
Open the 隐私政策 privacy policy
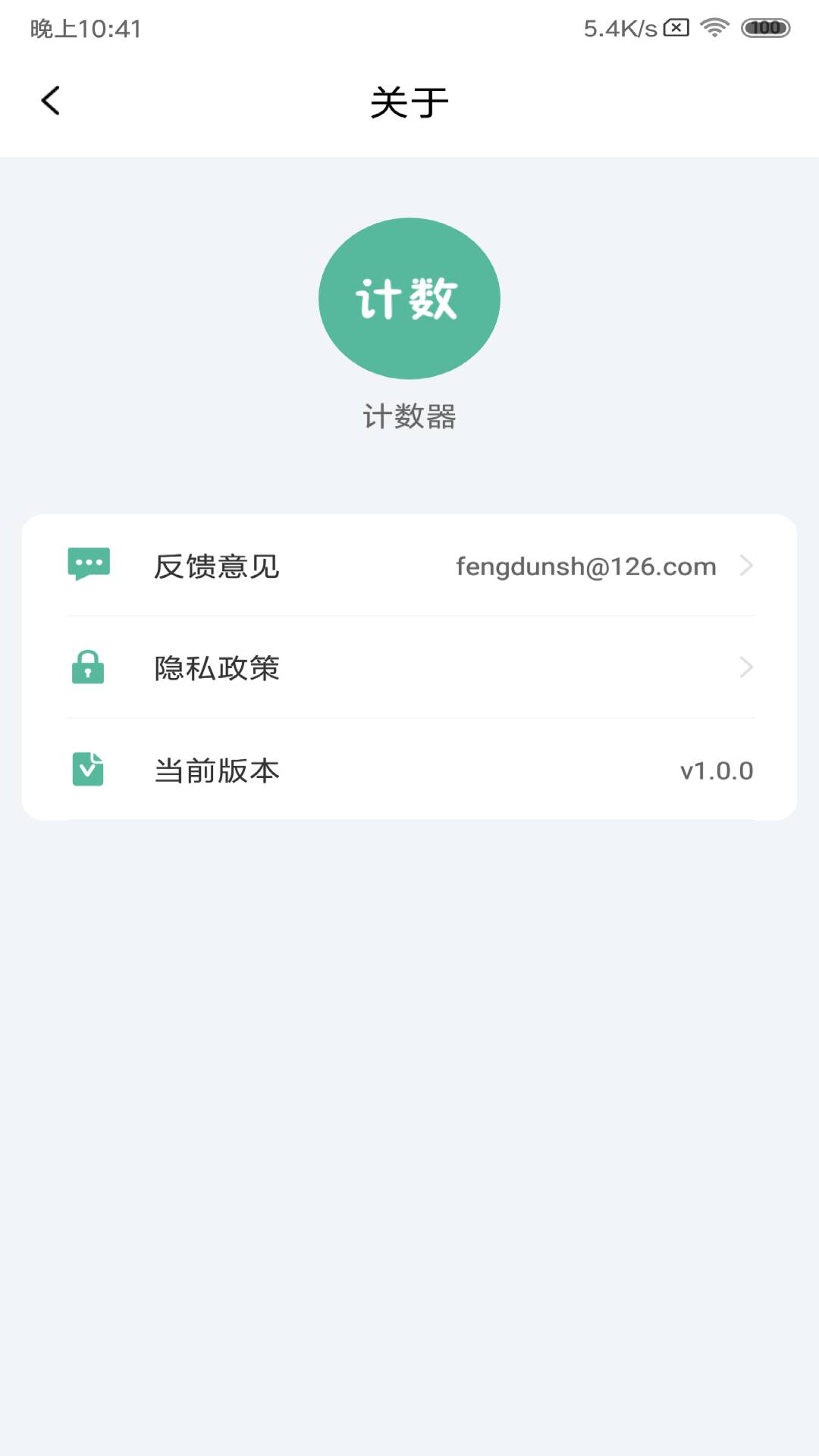[409, 668]
